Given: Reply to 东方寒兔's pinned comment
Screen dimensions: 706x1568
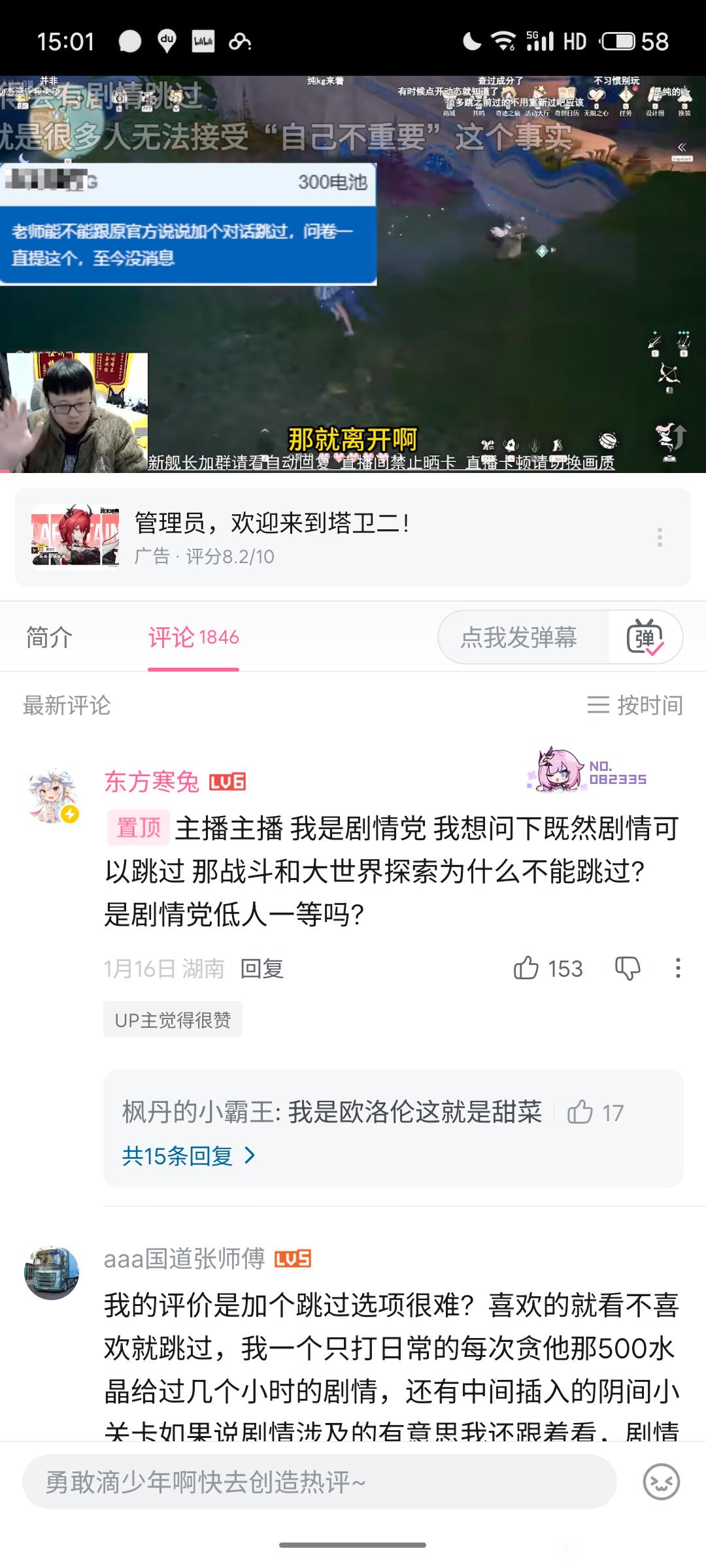Looking at the screenshot, I should 261,968.
